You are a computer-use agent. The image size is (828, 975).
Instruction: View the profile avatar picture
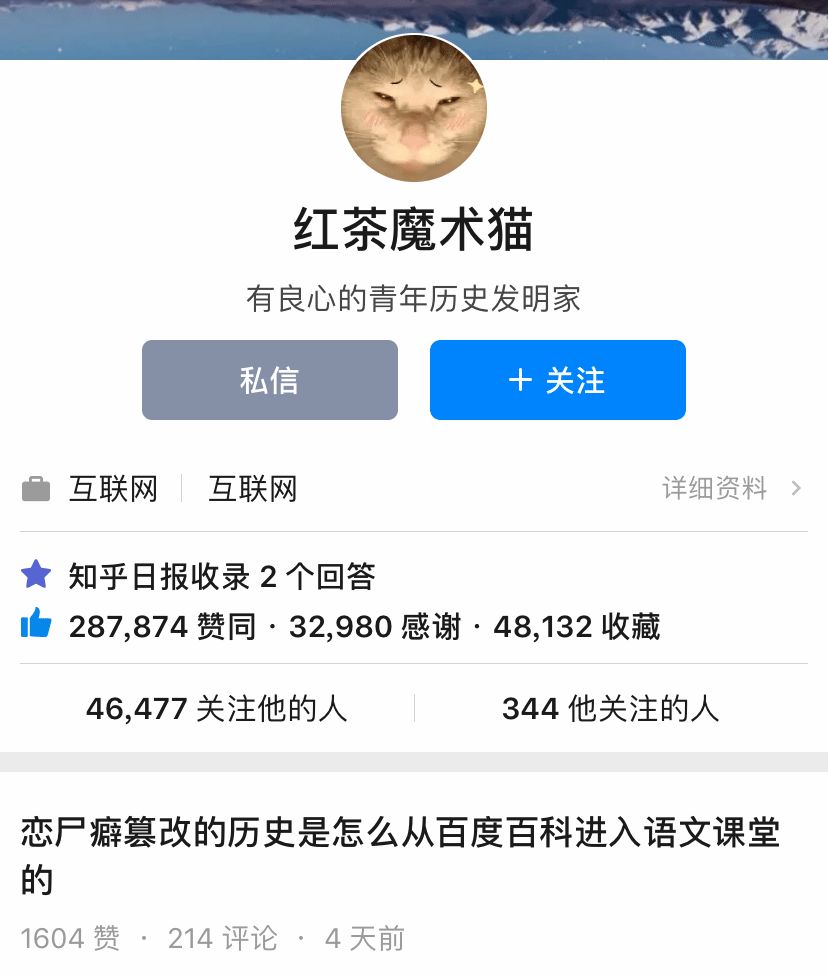tap(414, 108)
